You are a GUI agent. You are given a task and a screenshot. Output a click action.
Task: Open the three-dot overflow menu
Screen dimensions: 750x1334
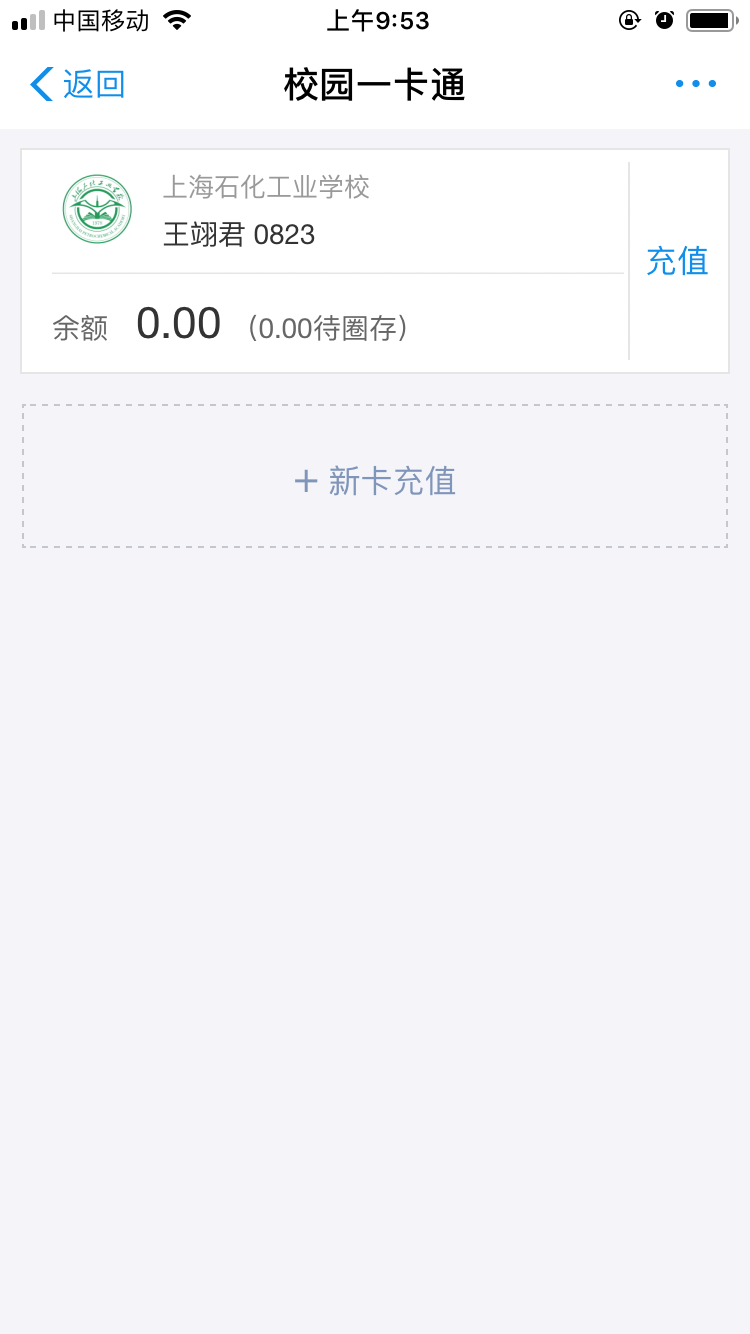pyautogui.click(x=696, y=84)
